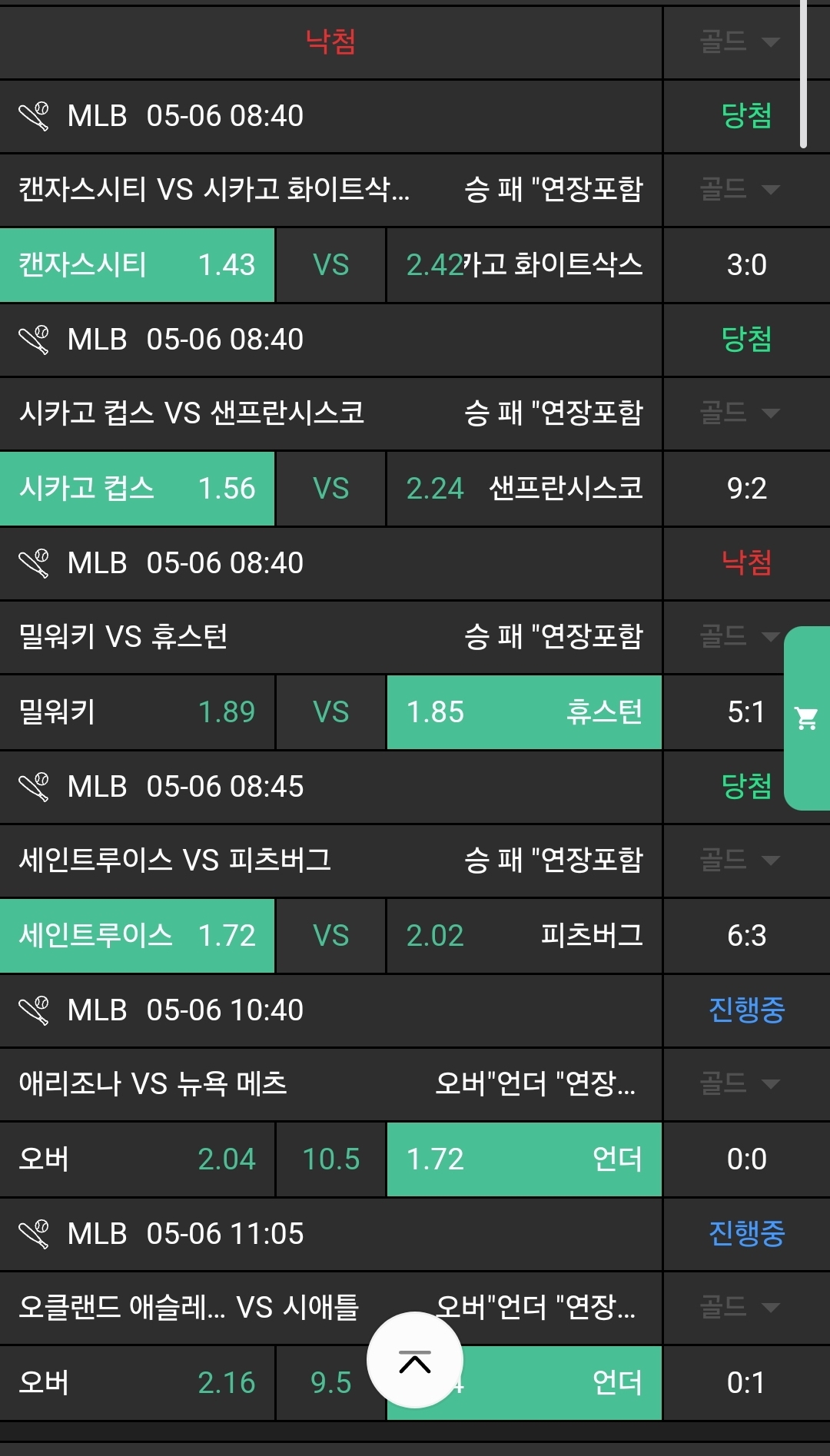Viewport: 830px width, 1456px height.
Task: Expand the topmost 골드 dropdown beside 낙첨
Action: 739,41
